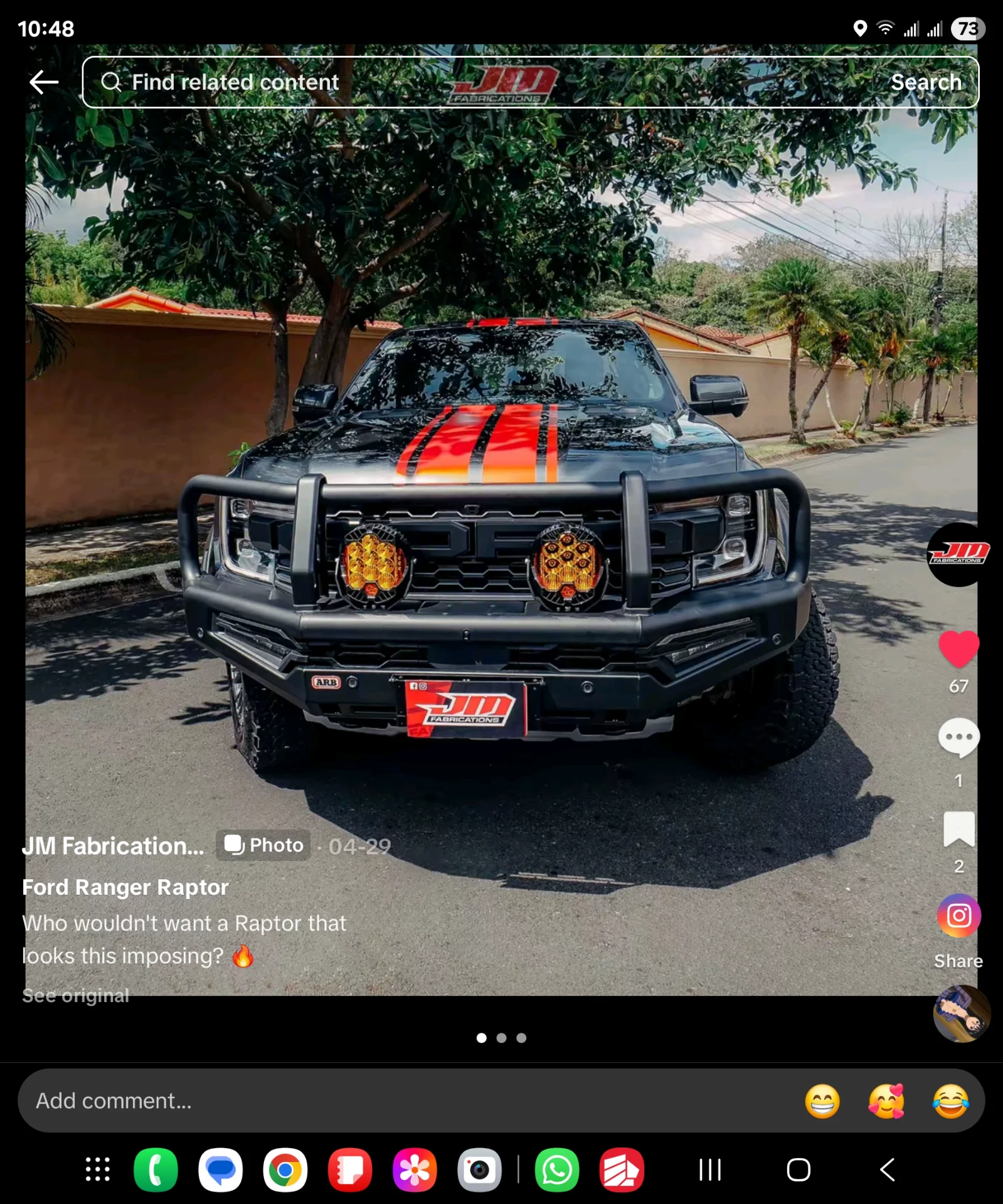This screenshot has height=1204, width=1003.
Task: View JM Fabrication author name
Action: tap(113, 845)
